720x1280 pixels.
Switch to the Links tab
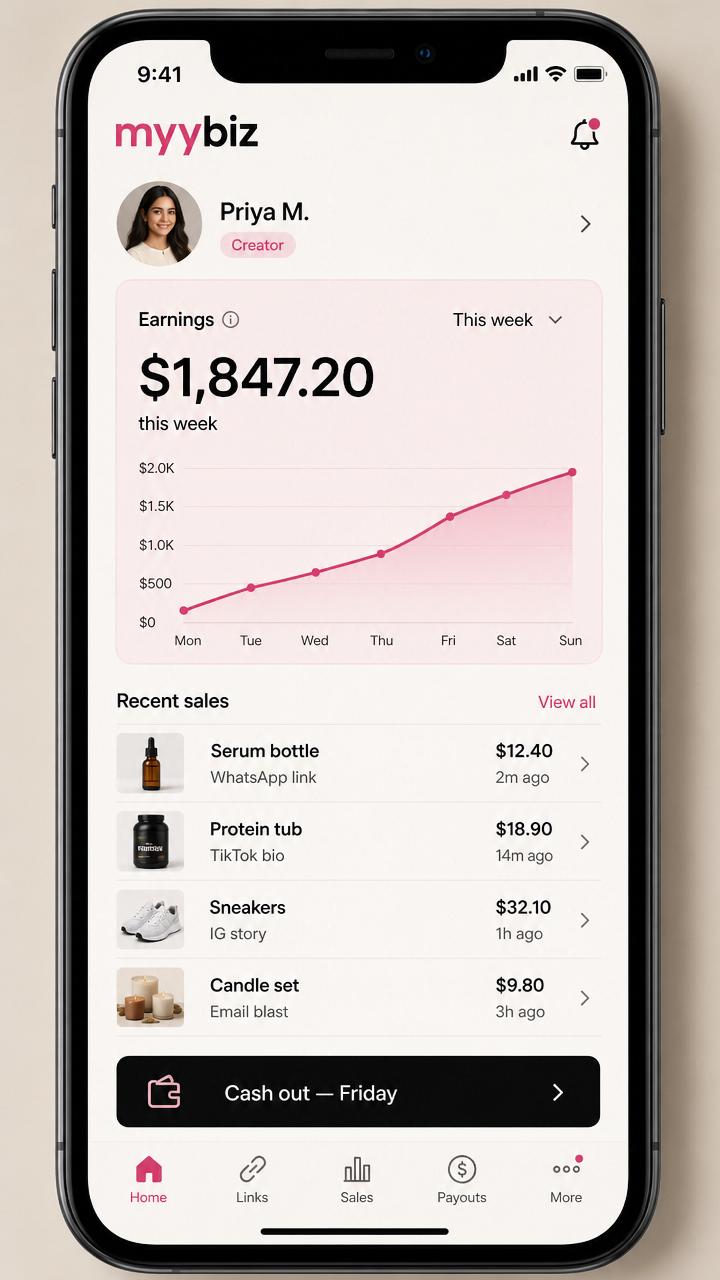[x=252, y=1180]
